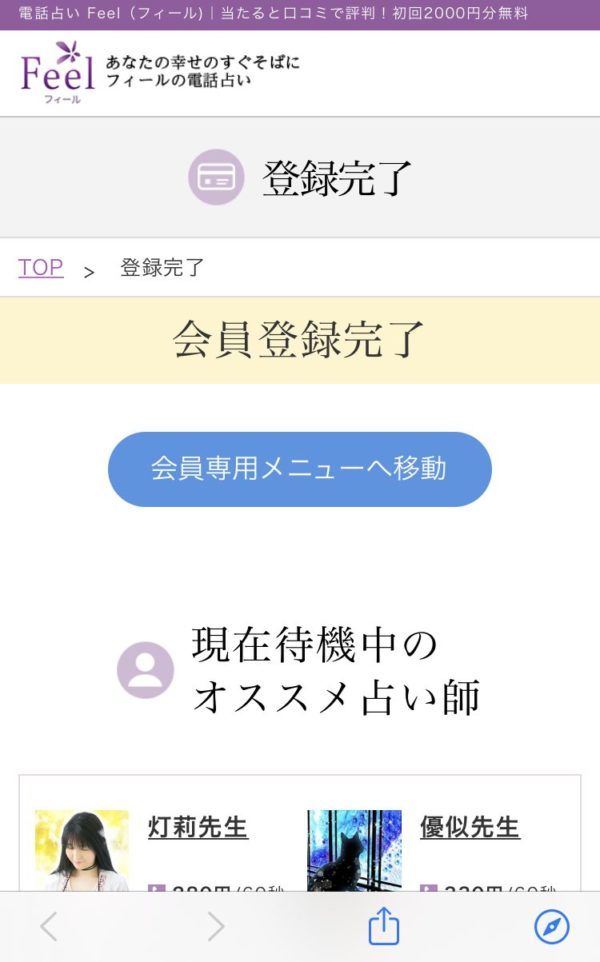
Task: View 優似先生's profile photo
Action: click(x=354, y=850)
